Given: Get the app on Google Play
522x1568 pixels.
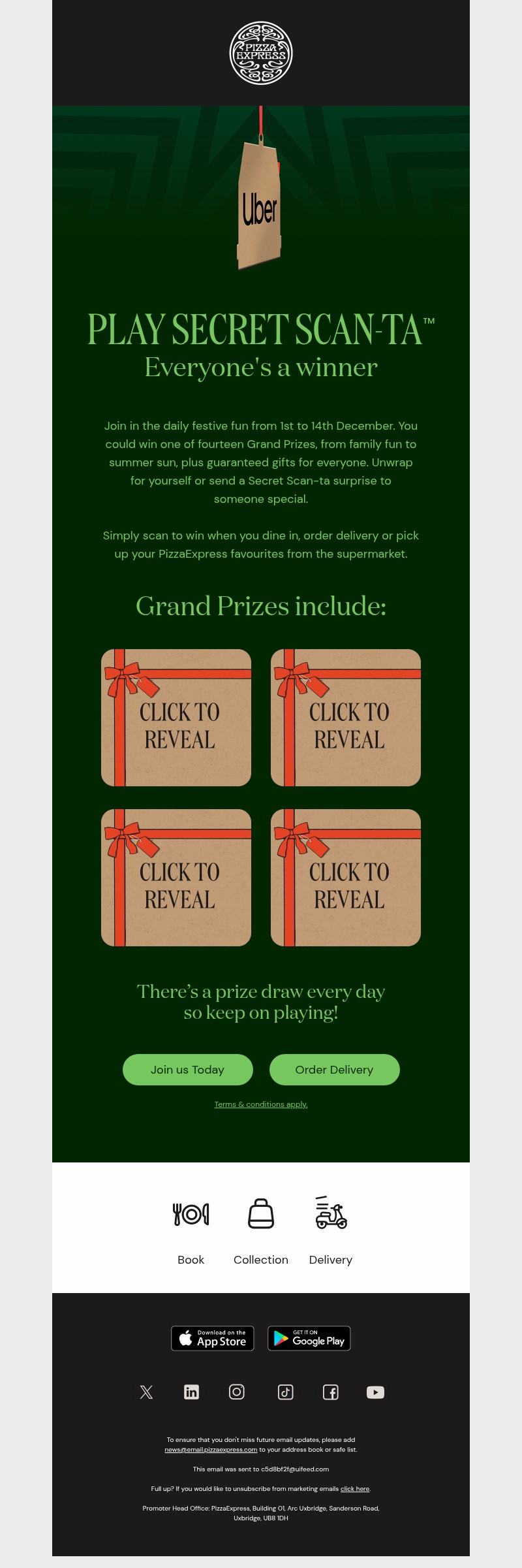Looking at the screenshot, I should (309, 1338).
